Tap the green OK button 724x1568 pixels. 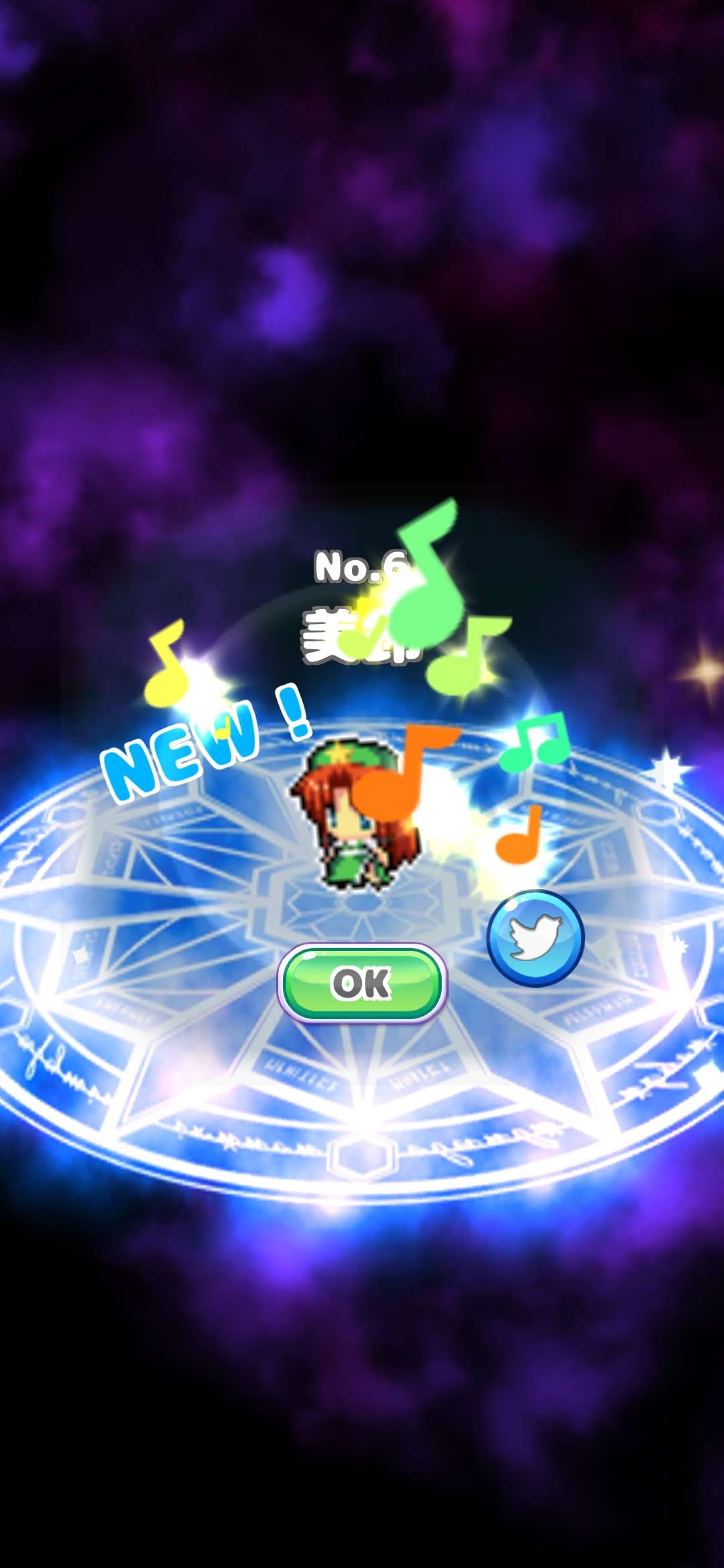point(362,982)
